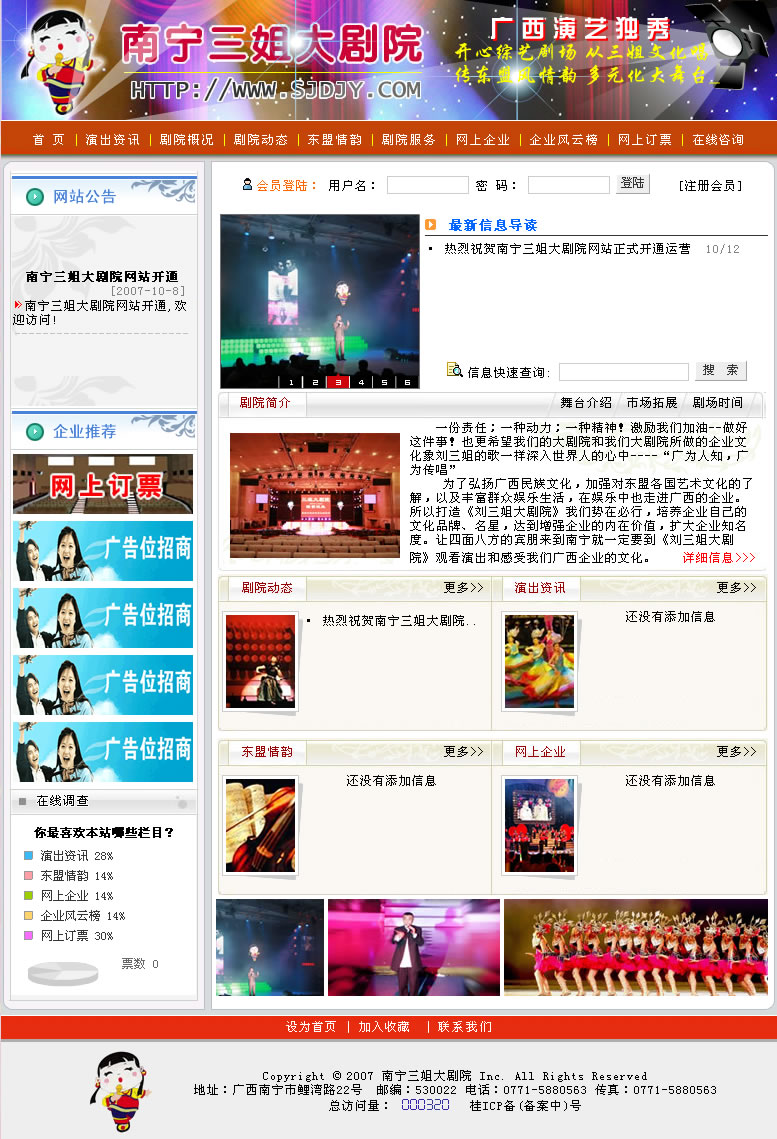Tap 更多 in the 网上企业 section
The image size is (777, 1139).
[x=736, y=752]
